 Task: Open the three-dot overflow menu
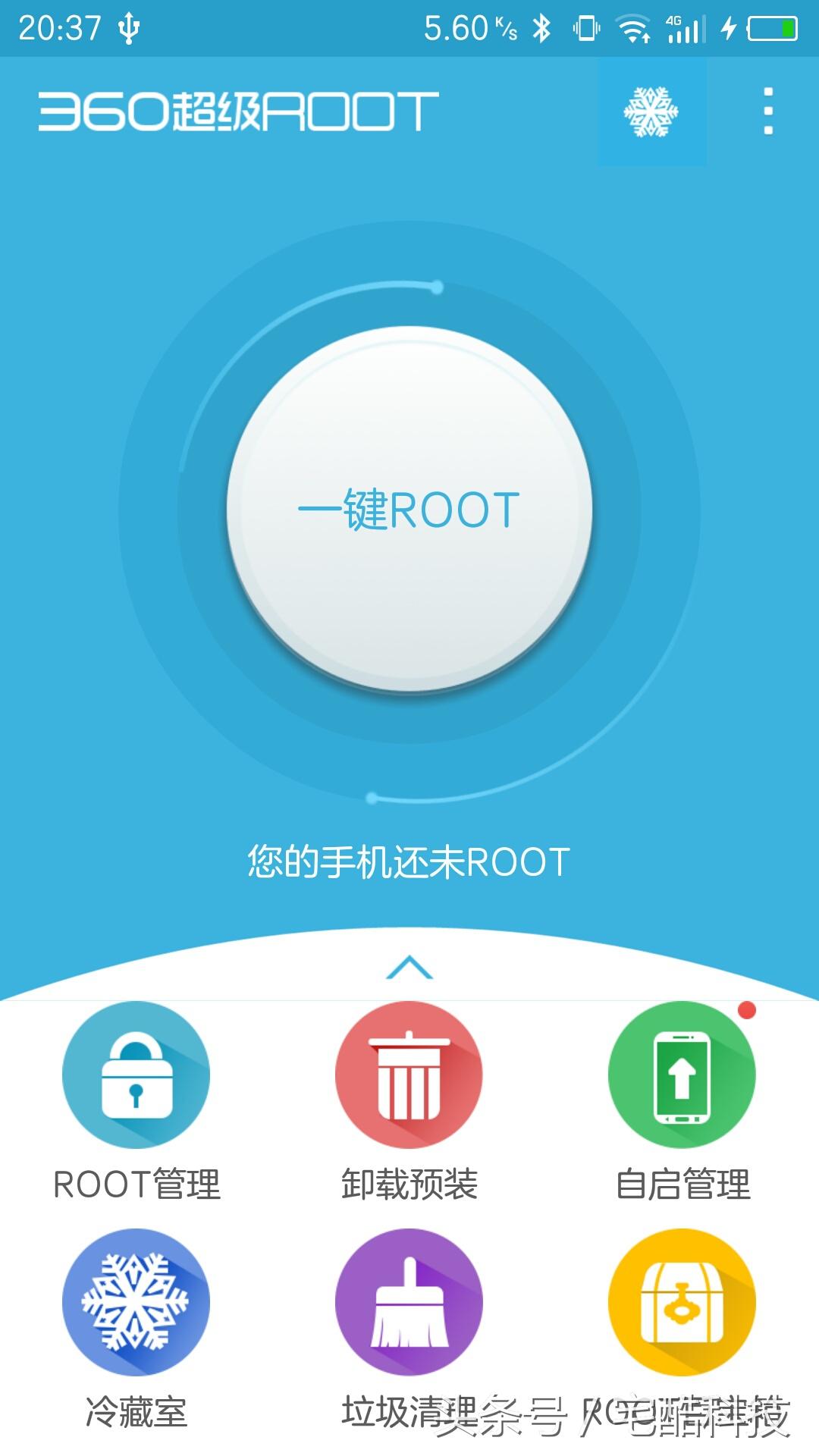[x=768, y=111]
